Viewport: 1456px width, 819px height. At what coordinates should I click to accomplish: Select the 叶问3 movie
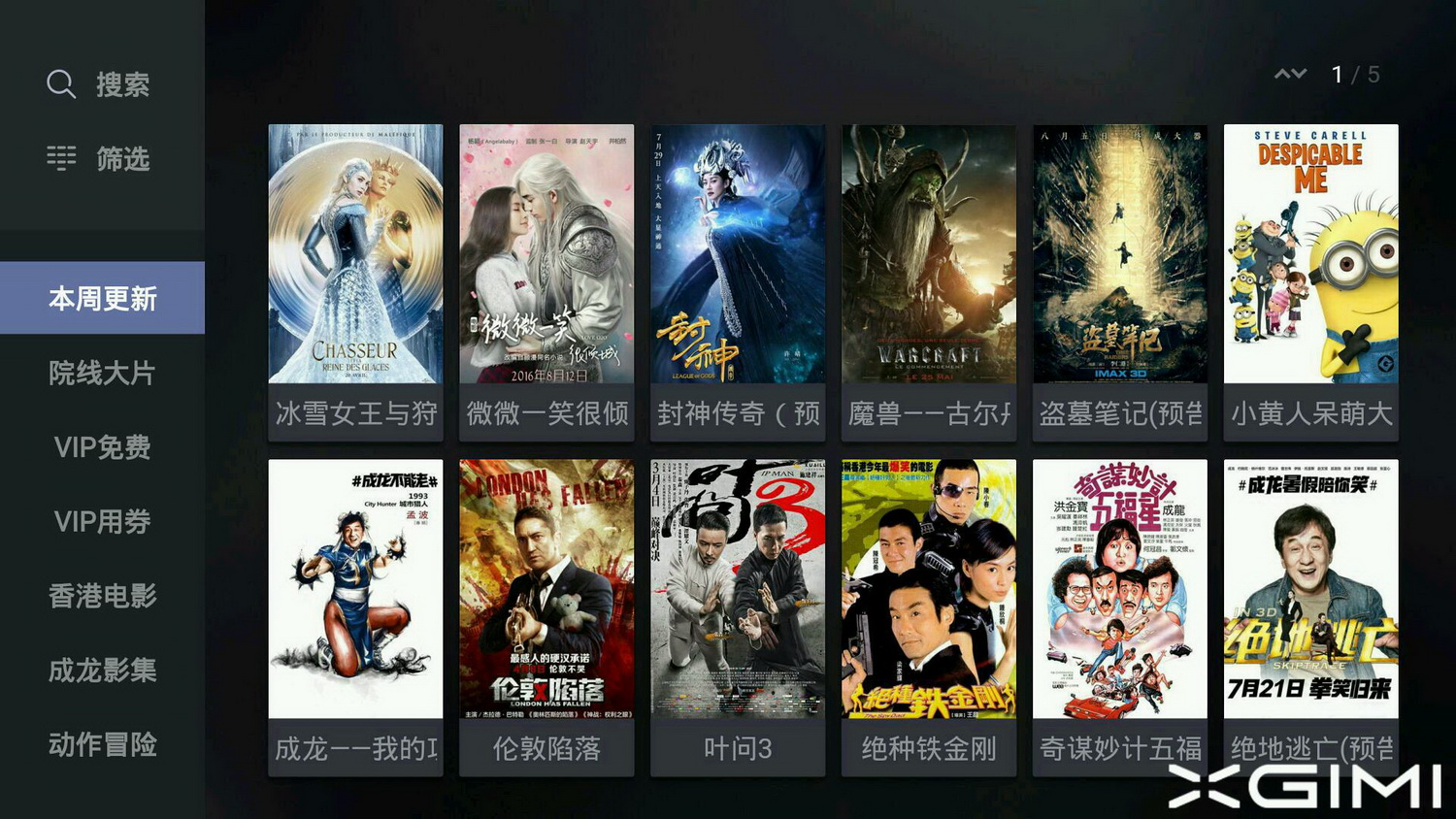pyautogui.click(x=738, y=616)
